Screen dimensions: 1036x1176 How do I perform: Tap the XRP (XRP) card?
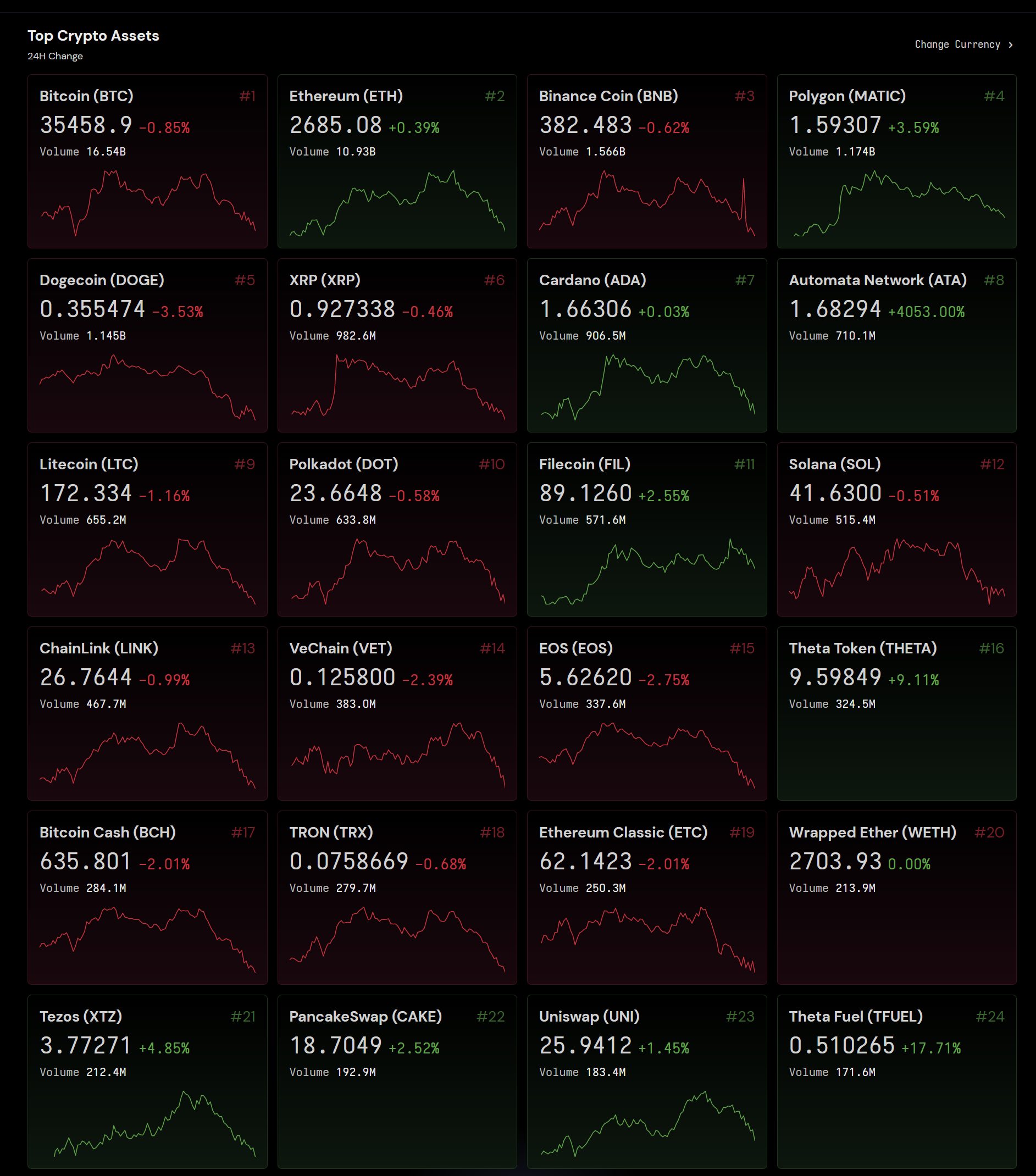coord(397,345)
